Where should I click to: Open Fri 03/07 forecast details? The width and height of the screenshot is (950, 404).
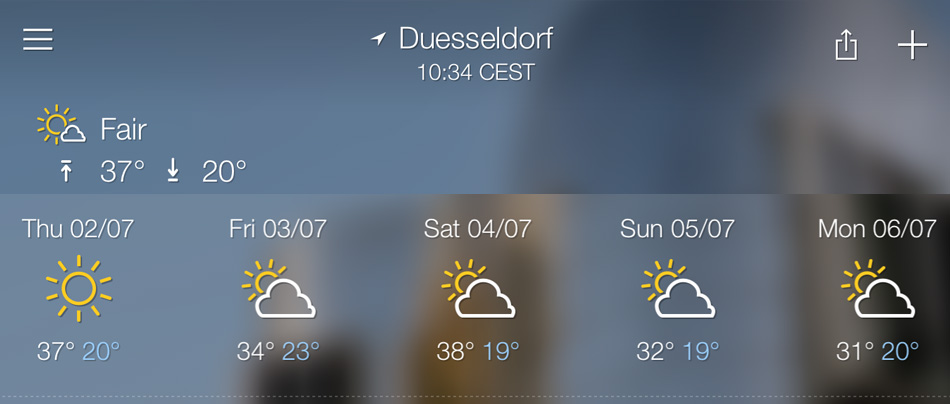[278, 289]
